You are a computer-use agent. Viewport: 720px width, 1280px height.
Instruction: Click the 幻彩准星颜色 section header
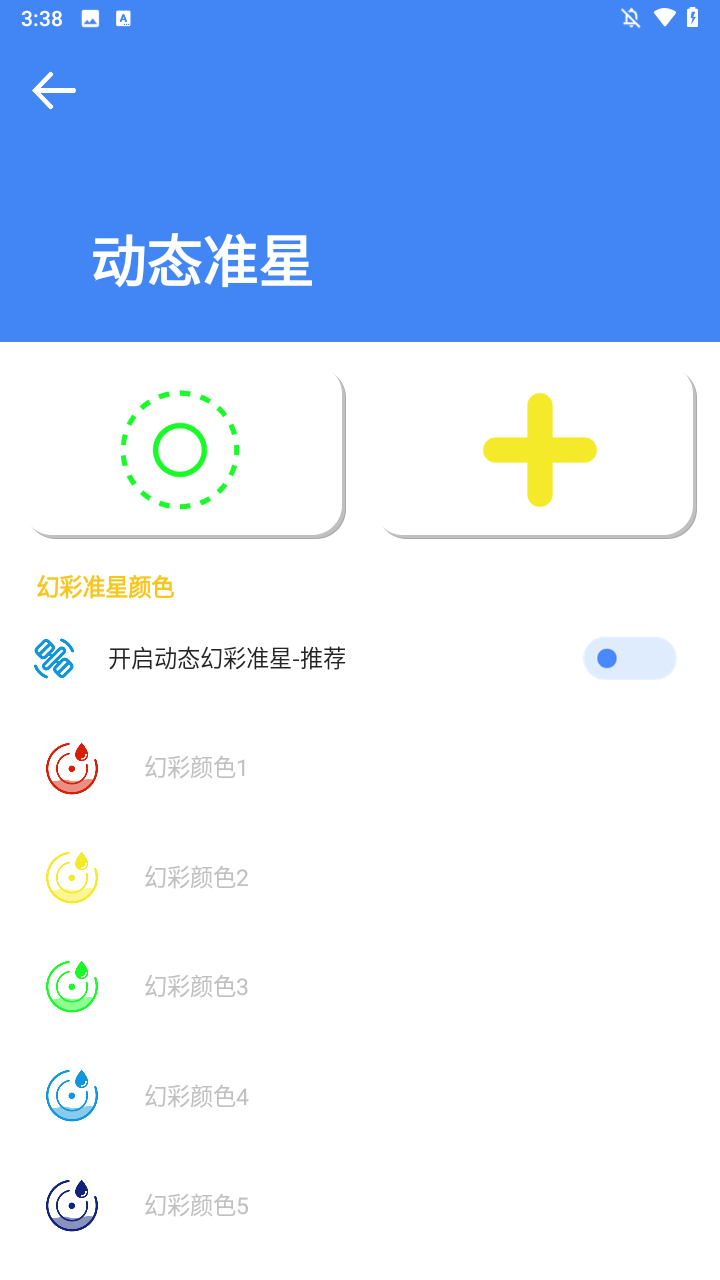point(105,588)
